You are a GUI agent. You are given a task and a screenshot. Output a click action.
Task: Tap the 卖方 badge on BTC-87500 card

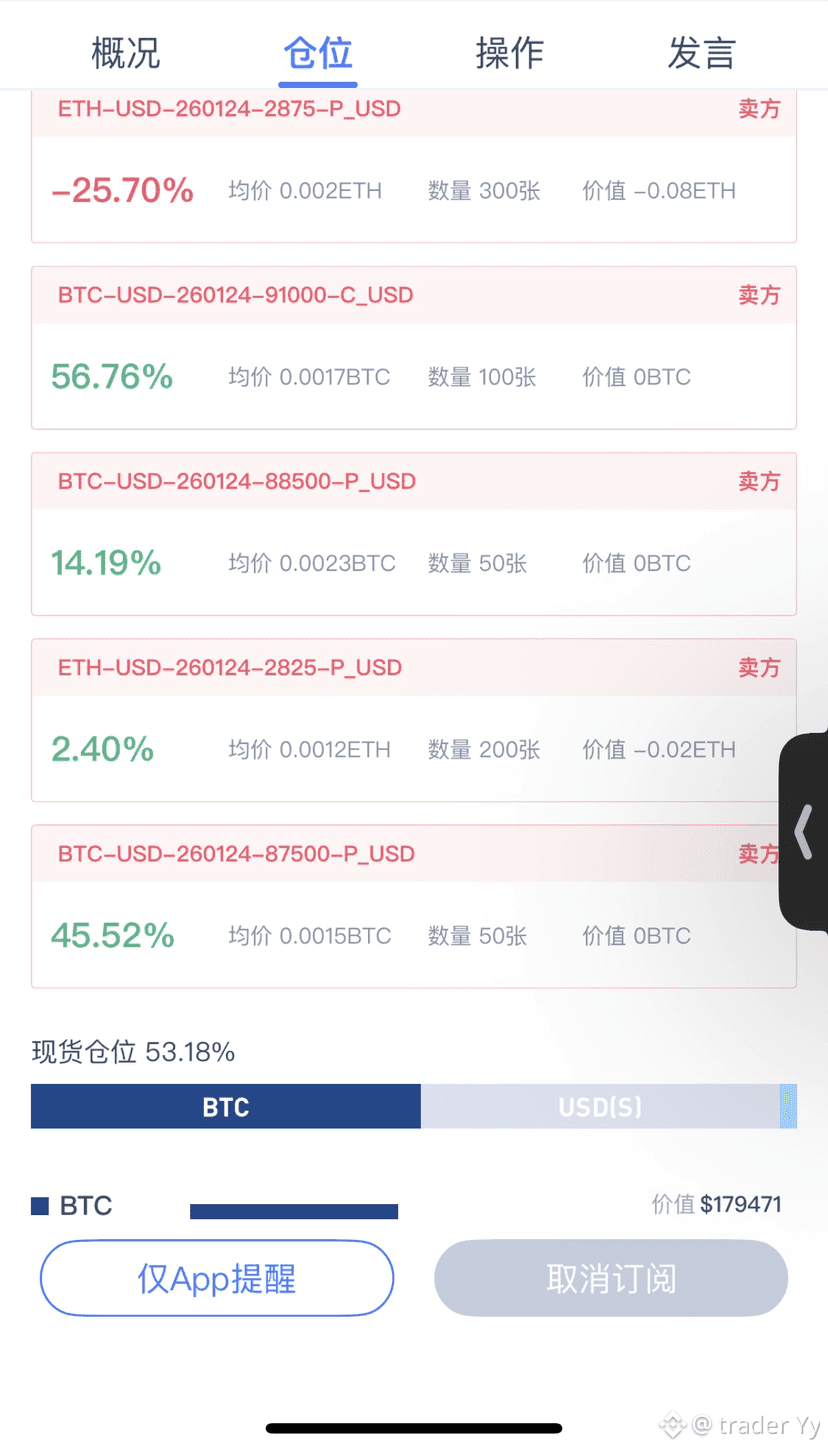click(x=759, y=854)
